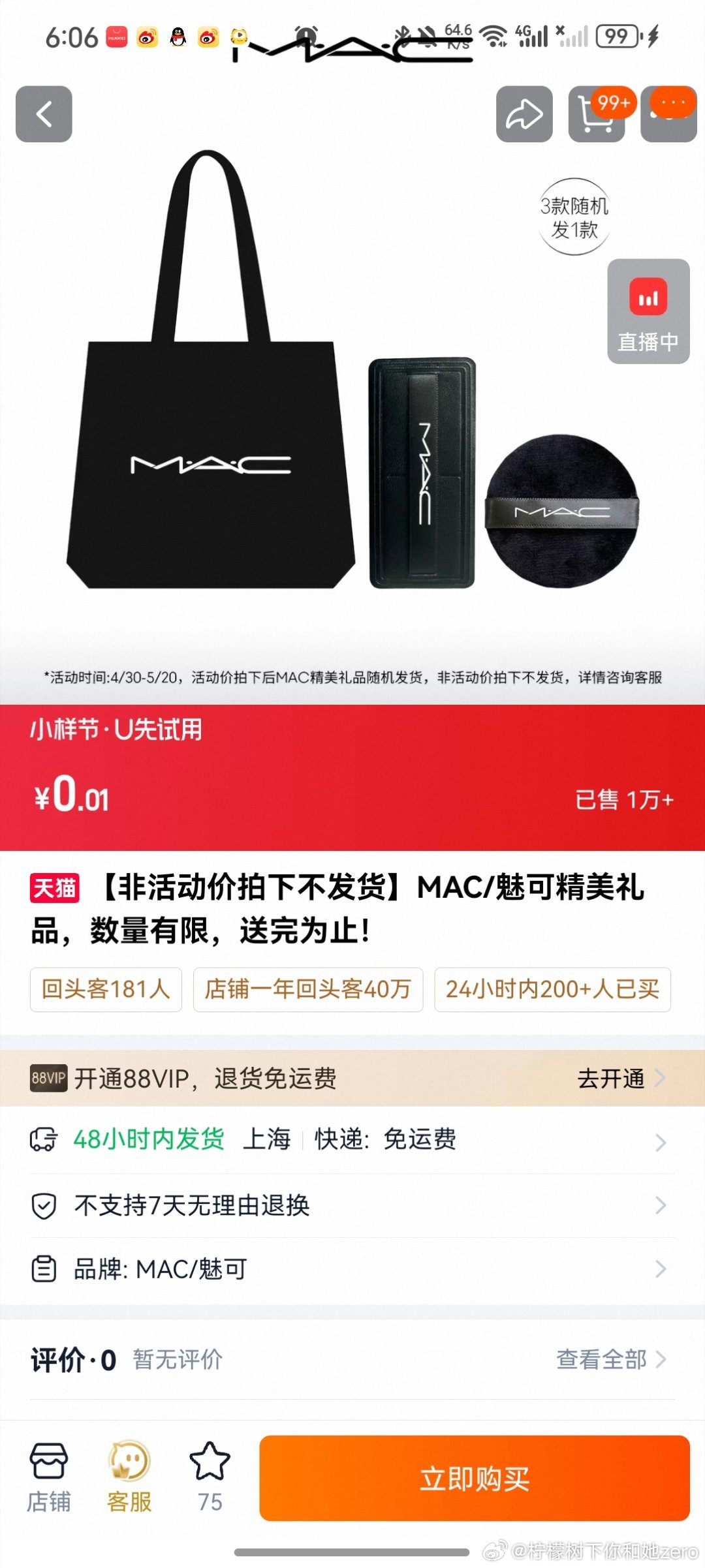Open the 48小时内发货 shipping details row
This screenshot has width=705, height=1568.
click(x=352, y=1140)
